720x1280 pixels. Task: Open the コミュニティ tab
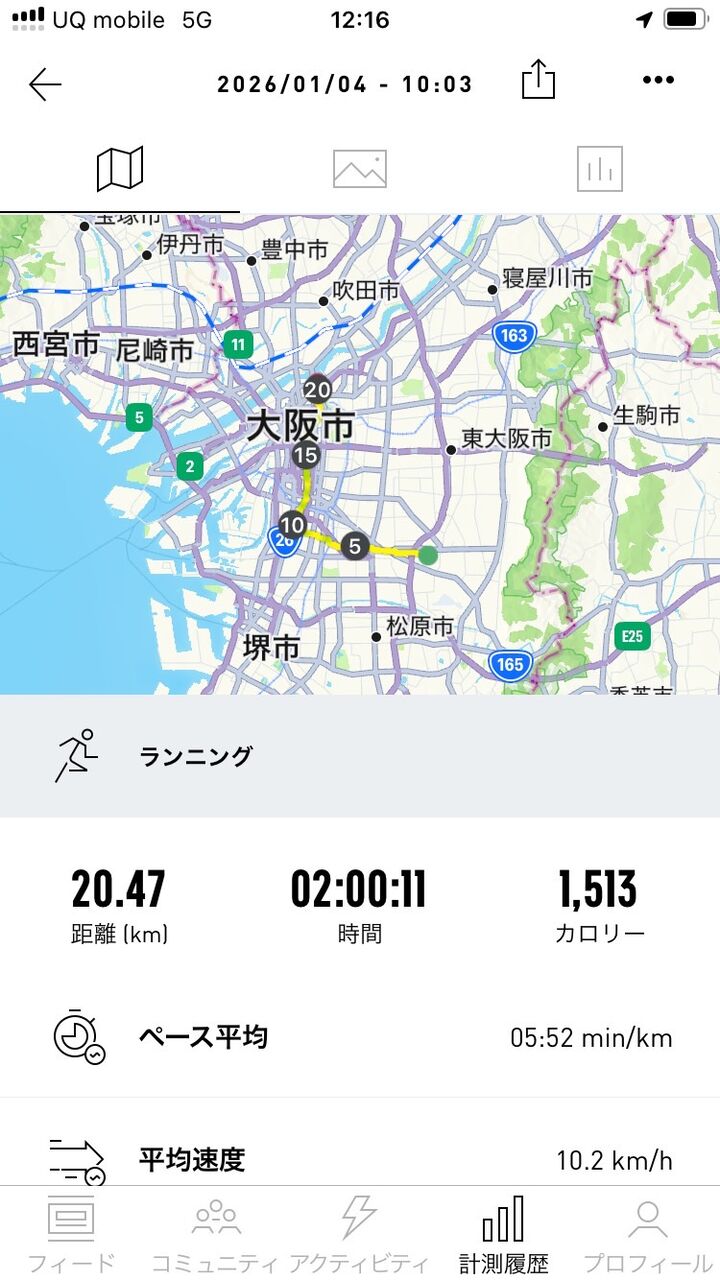pyautogui.click(x=216, y=1234)
